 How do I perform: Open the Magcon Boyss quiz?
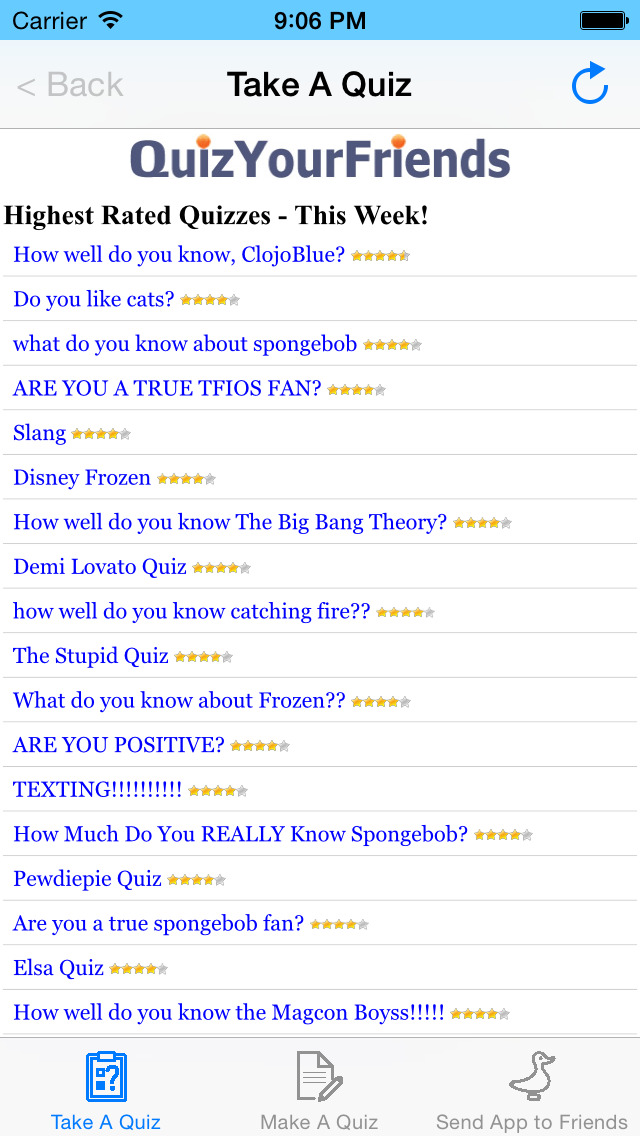point(229,1012)
